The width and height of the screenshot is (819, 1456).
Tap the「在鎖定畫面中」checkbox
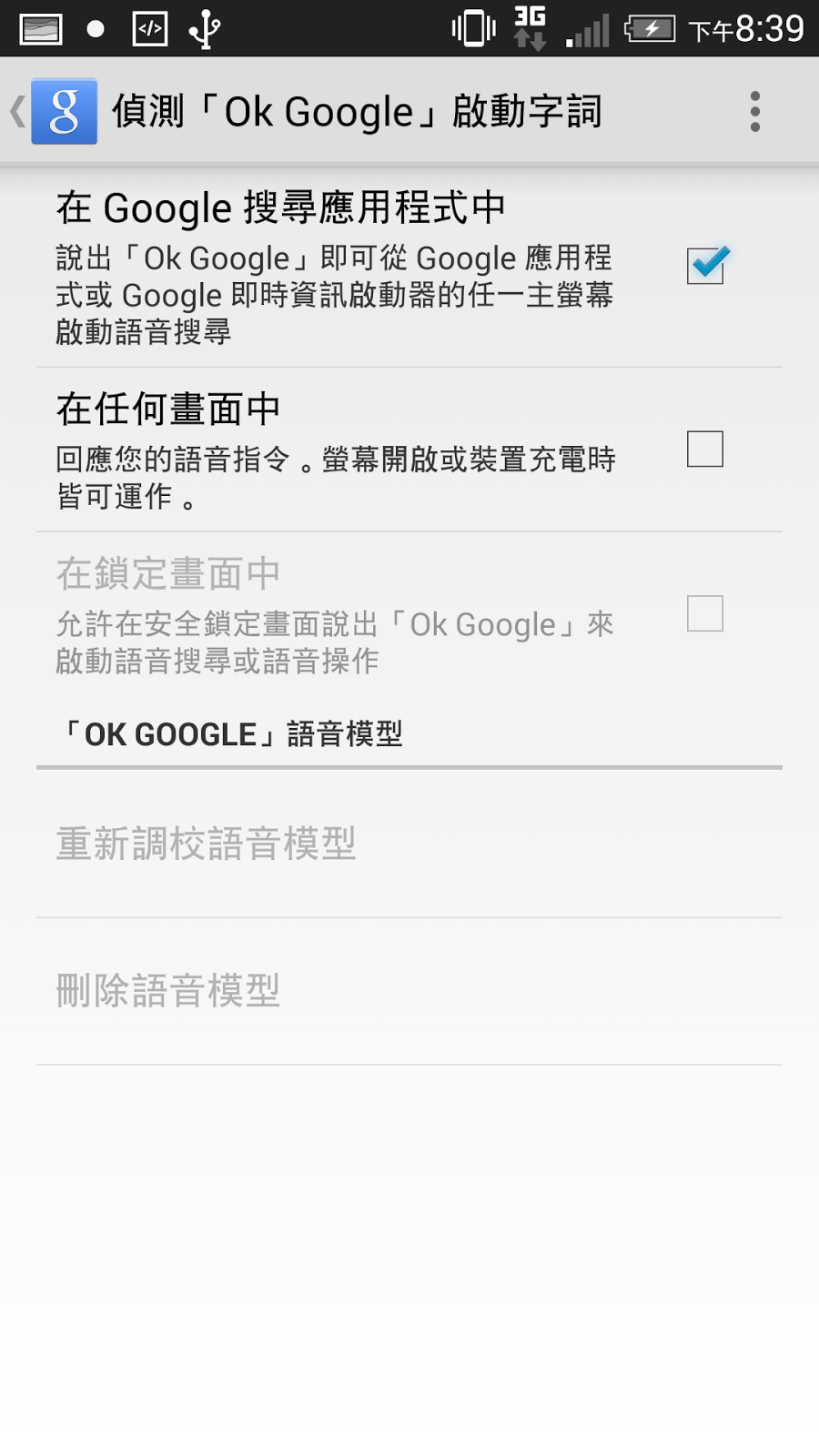(705, 613)
